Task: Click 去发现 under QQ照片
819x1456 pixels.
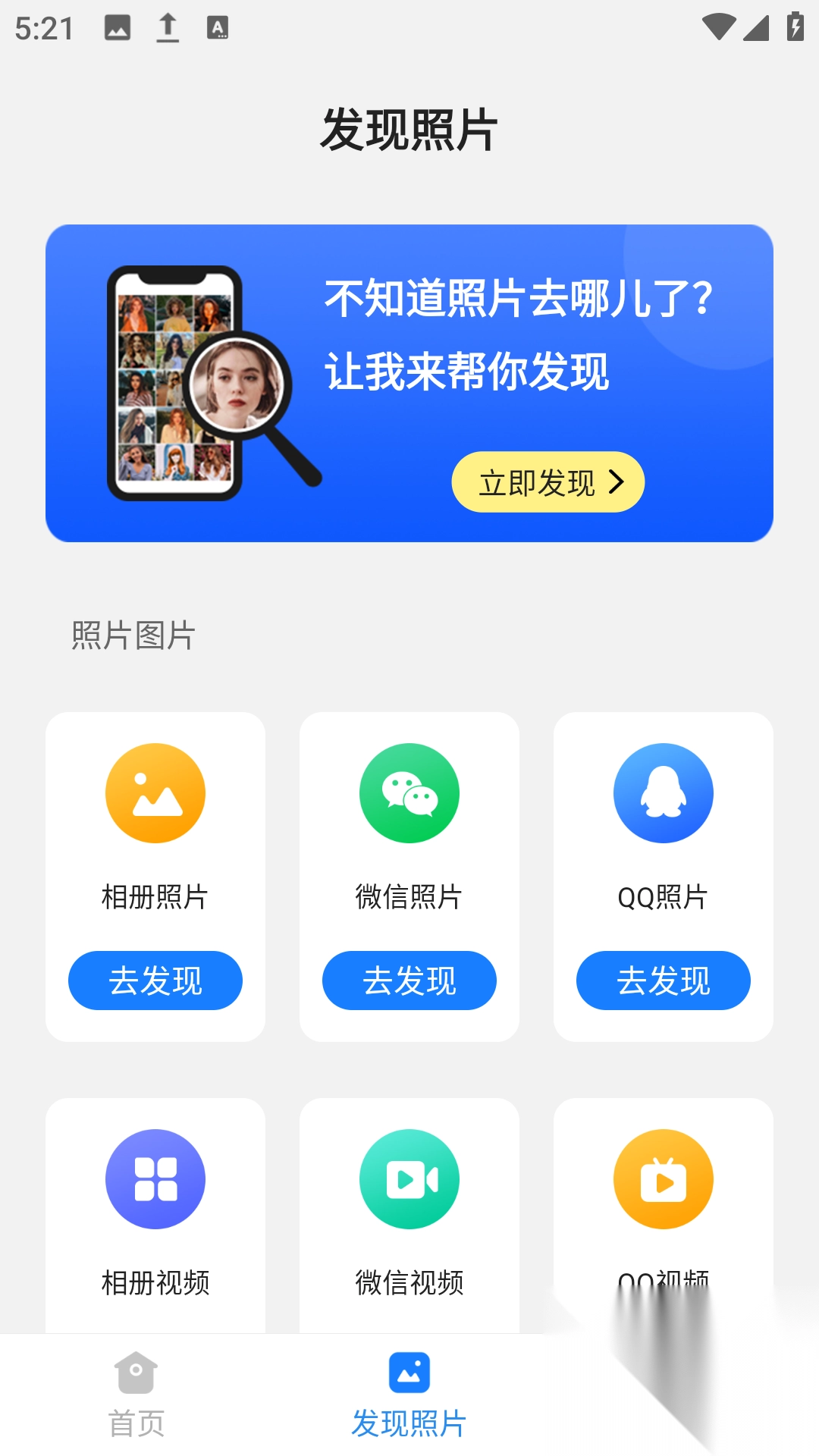Action: [663, 981]
